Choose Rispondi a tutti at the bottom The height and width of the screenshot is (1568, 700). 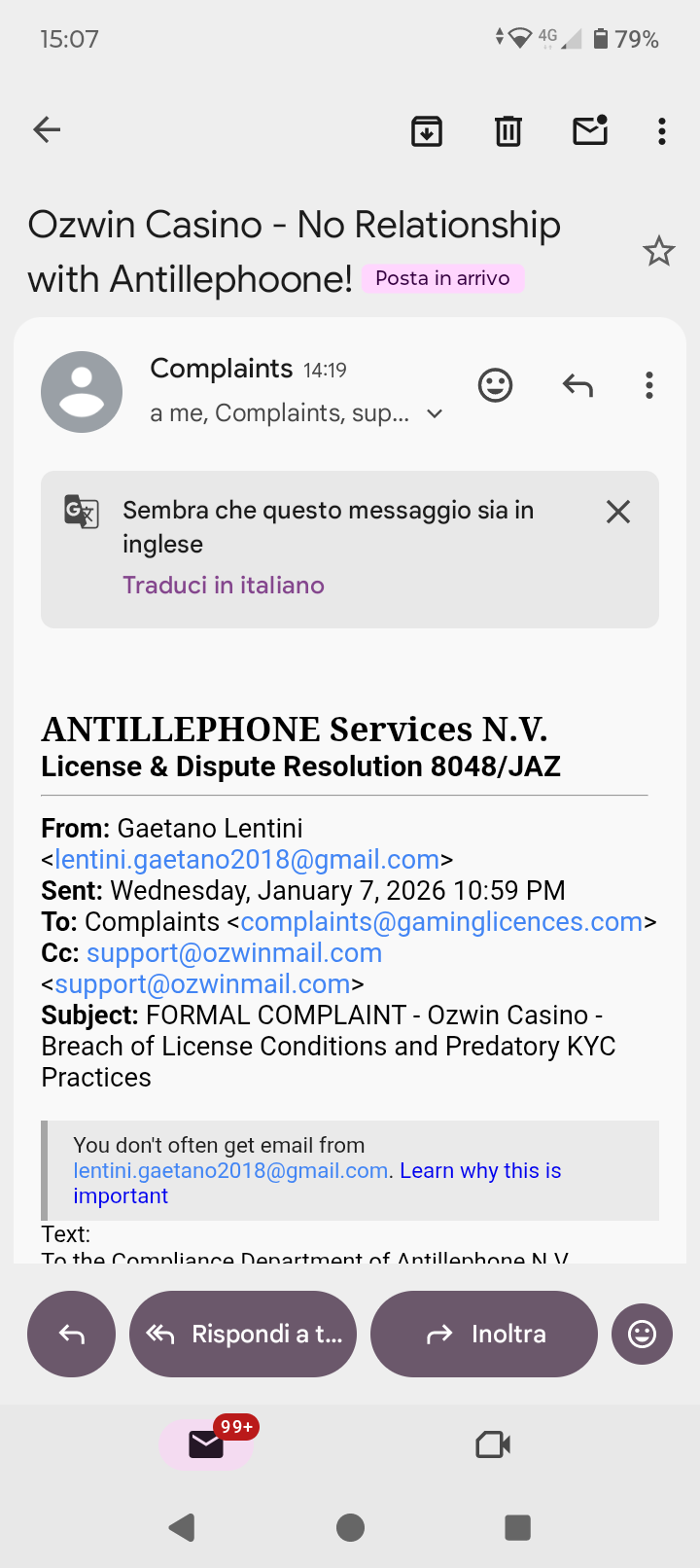coord(243,1334)
